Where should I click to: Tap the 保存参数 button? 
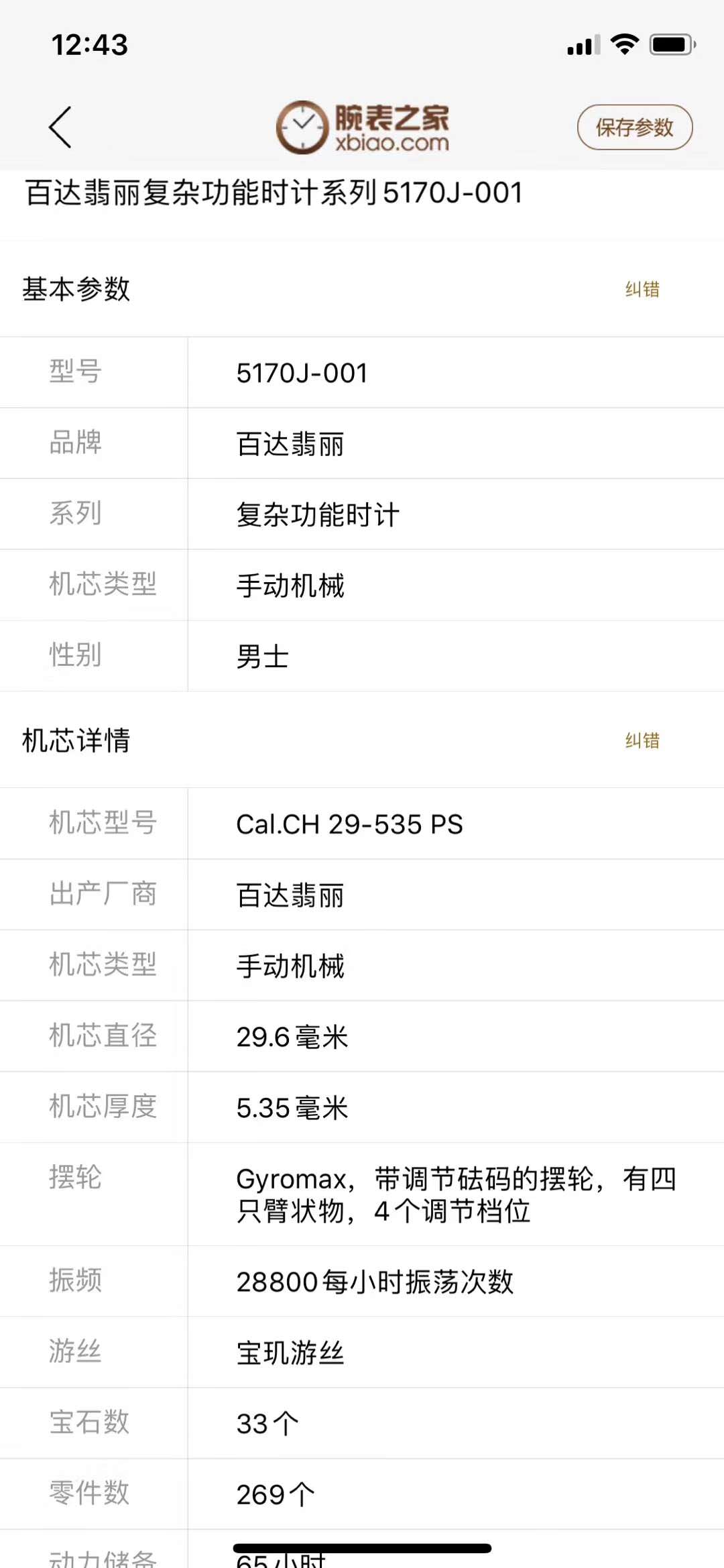(x=634, y=127)
